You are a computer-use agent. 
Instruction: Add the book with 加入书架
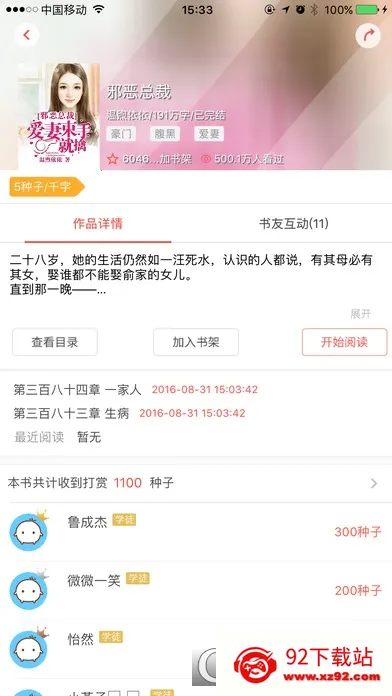(196, 342)
